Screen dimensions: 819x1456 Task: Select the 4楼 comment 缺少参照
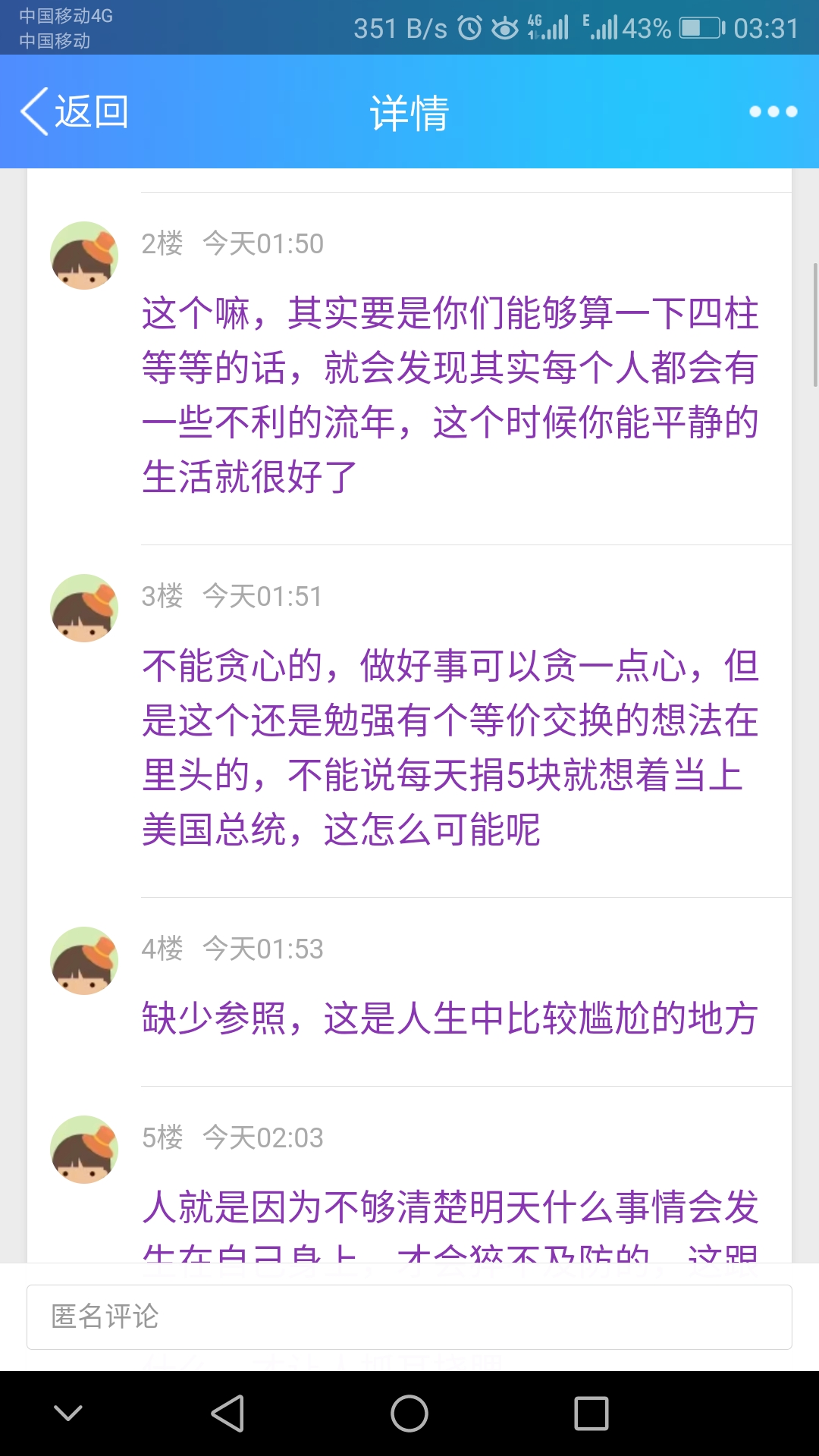point(450,1018)
